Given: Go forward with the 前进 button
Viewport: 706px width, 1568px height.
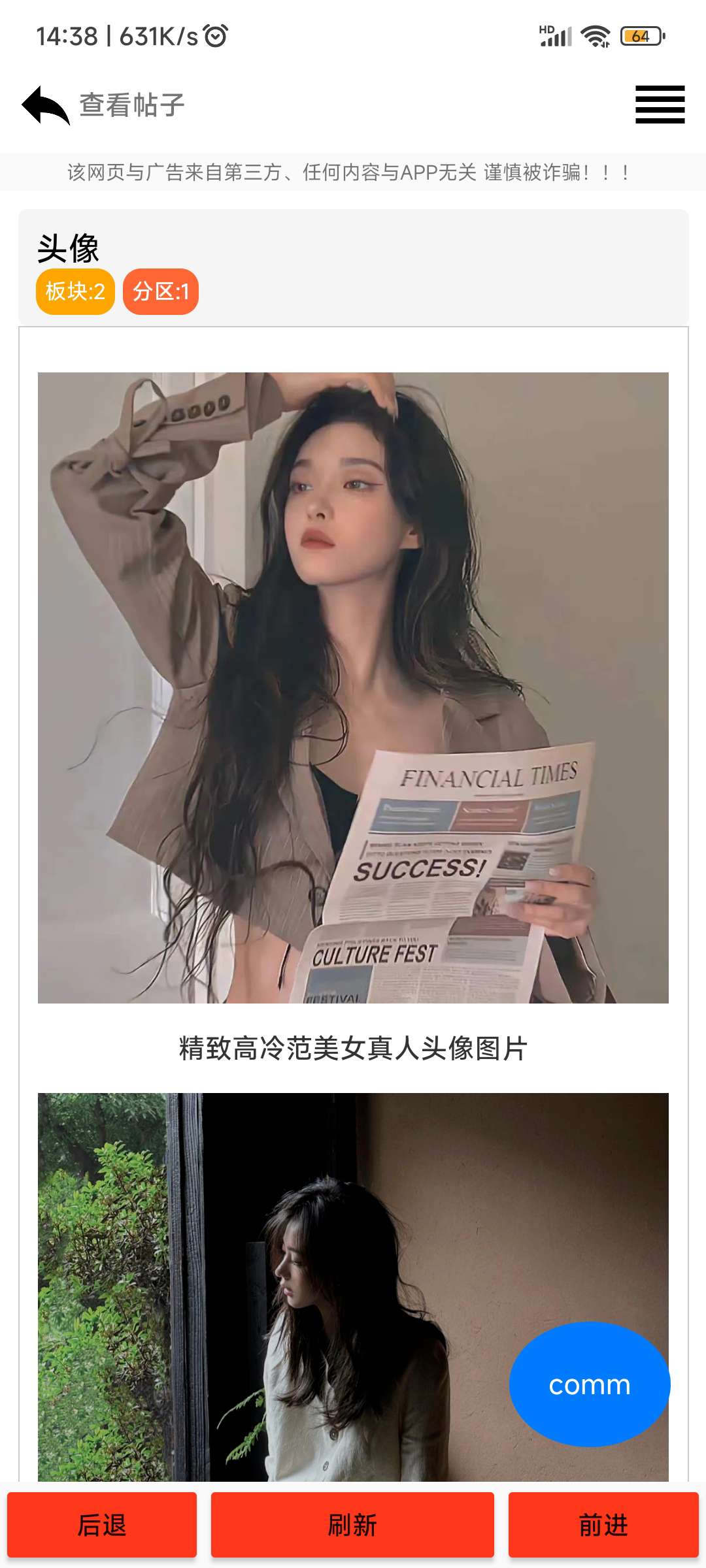Looking at the screenshot, I should (603, 1525).
